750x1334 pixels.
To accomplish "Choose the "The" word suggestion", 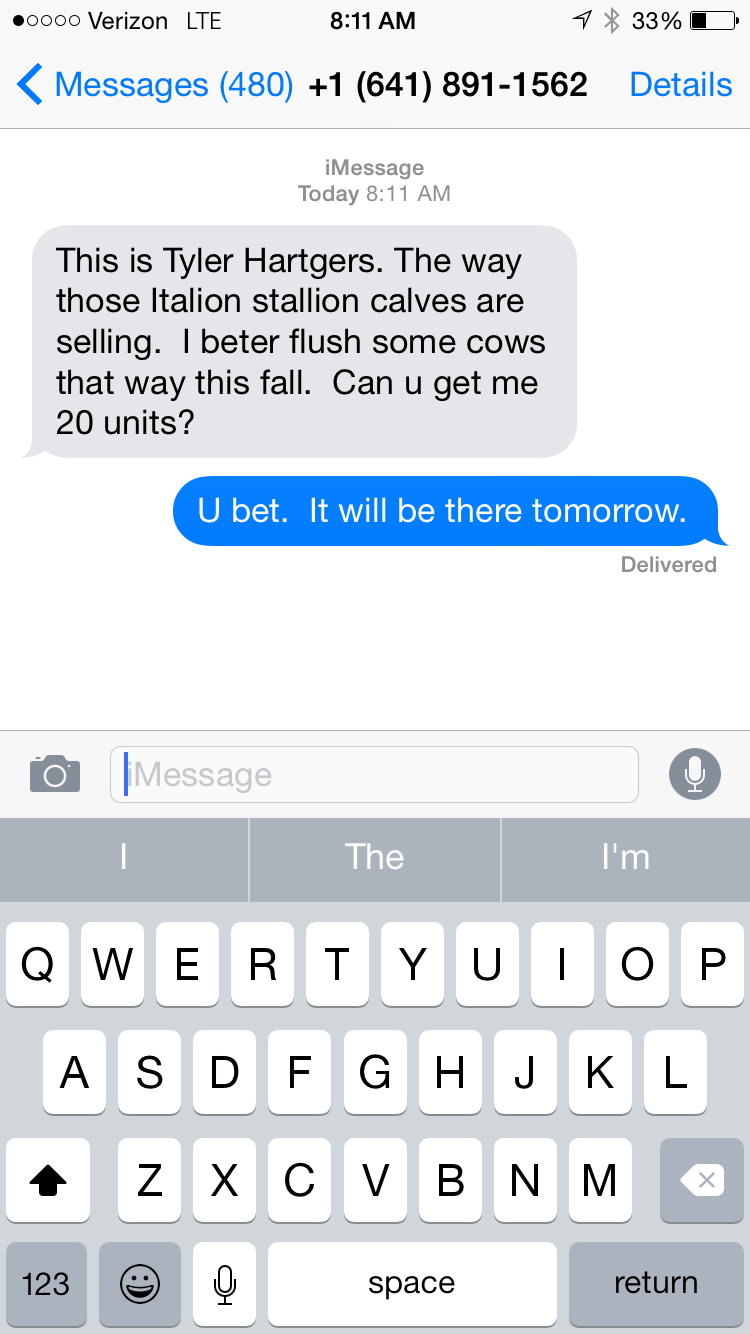I will (x=375, y=858).
